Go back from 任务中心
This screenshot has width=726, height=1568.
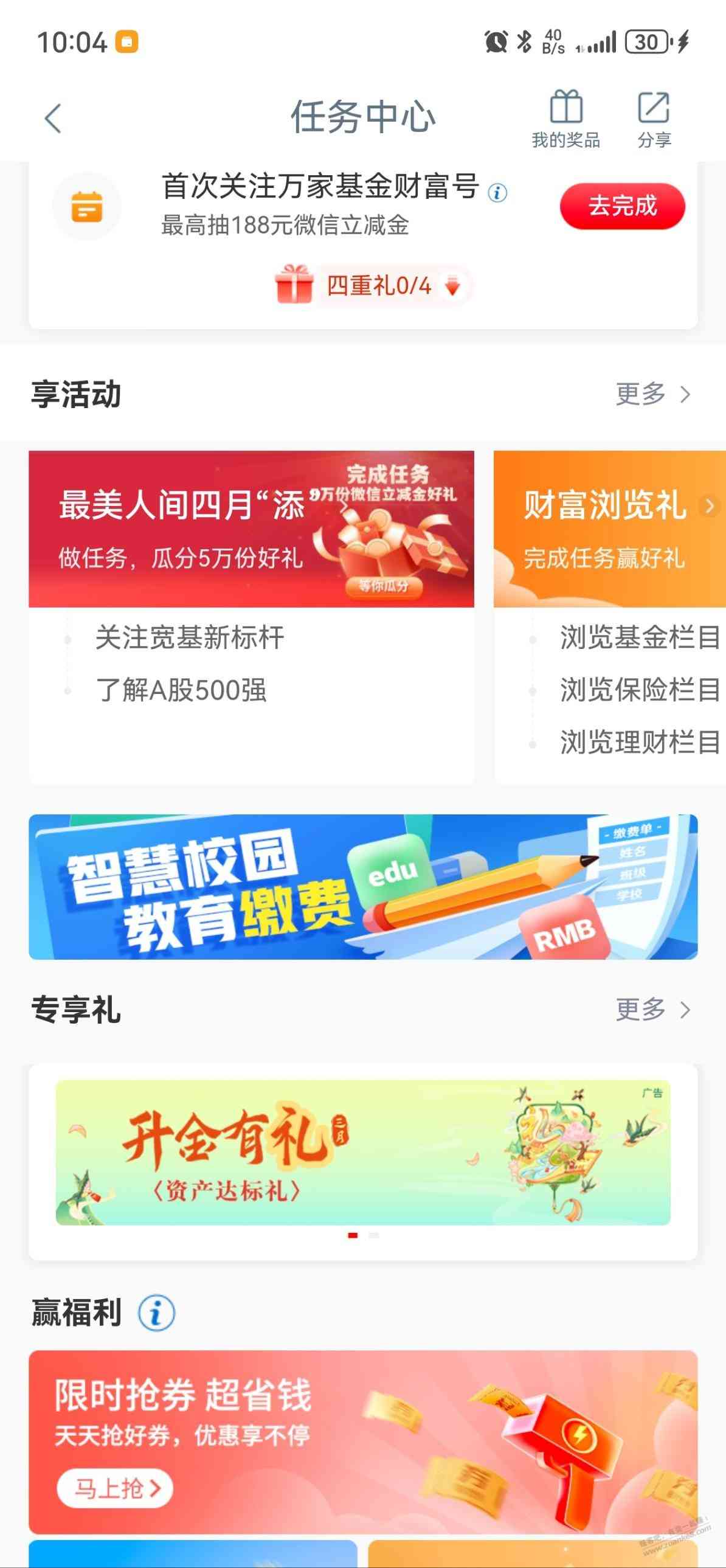54,118
